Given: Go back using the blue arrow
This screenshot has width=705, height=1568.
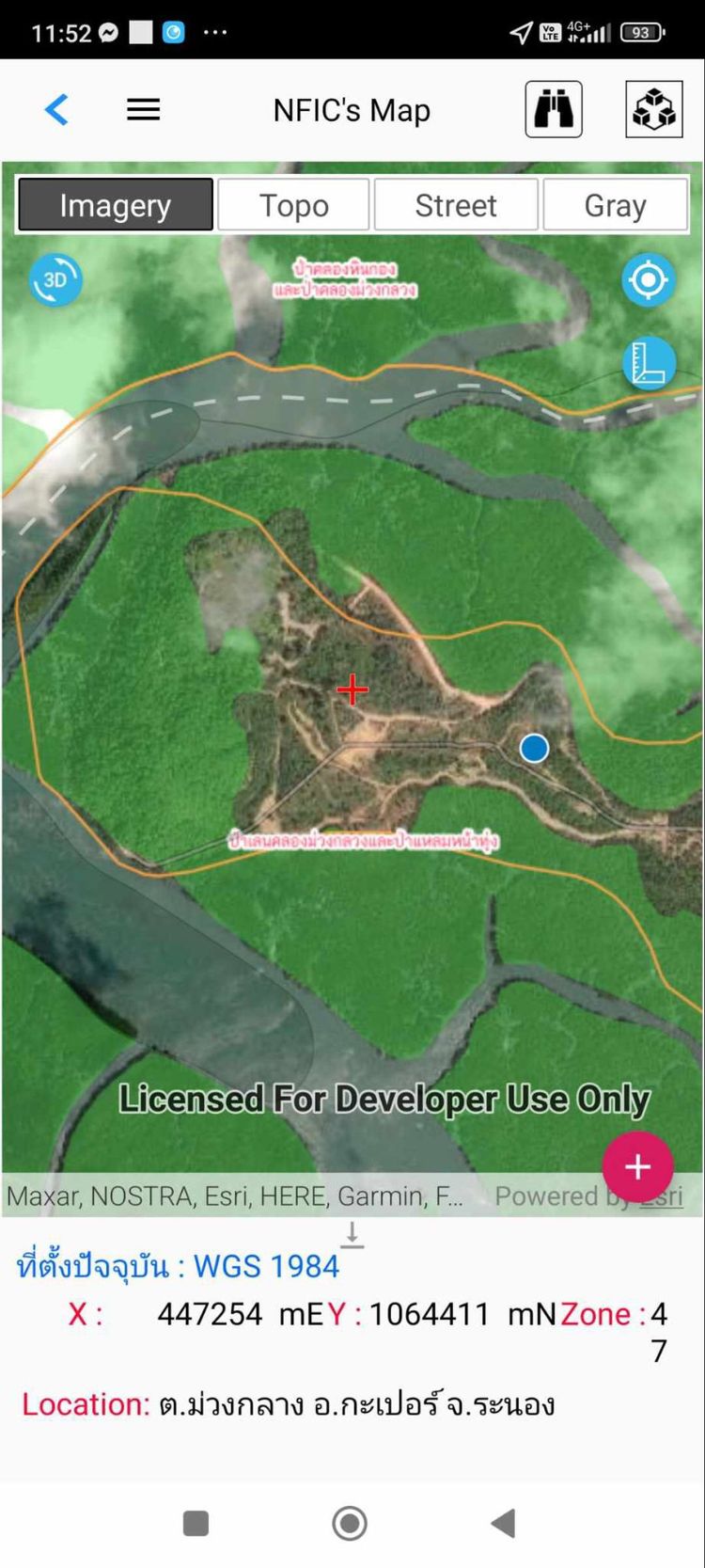Looking at the screenshot, I should [x=57, y=110].
